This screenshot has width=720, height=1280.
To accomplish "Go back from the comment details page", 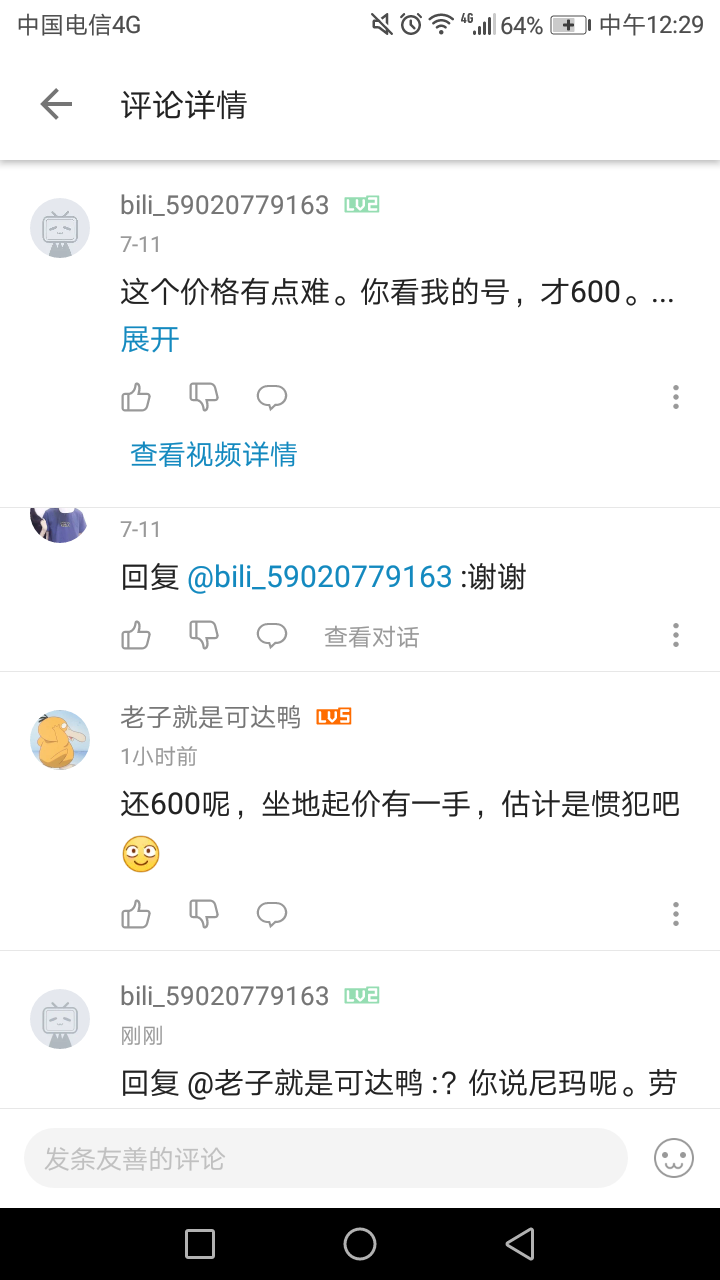I will click(56, 104).
